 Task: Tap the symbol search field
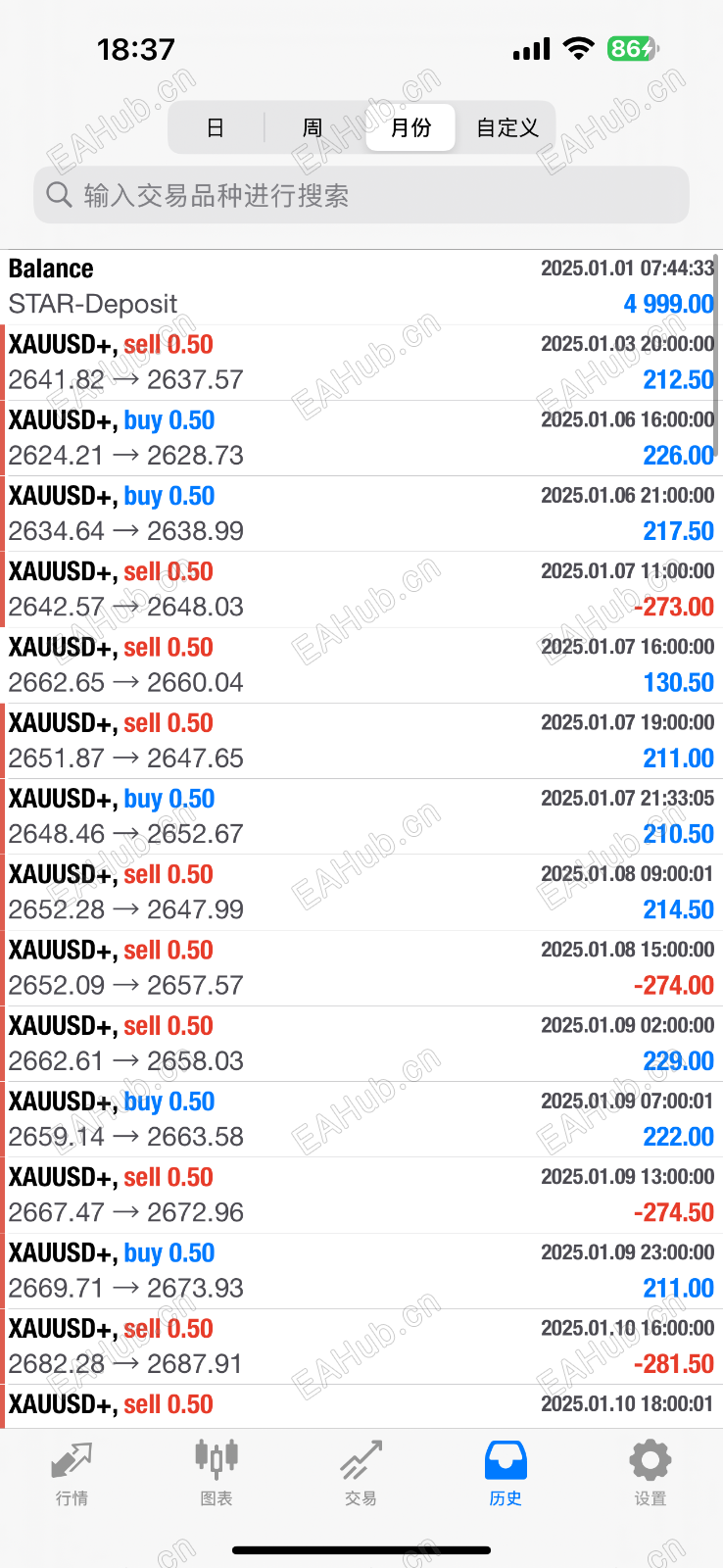pyautogui.click(x=361, y=195)
